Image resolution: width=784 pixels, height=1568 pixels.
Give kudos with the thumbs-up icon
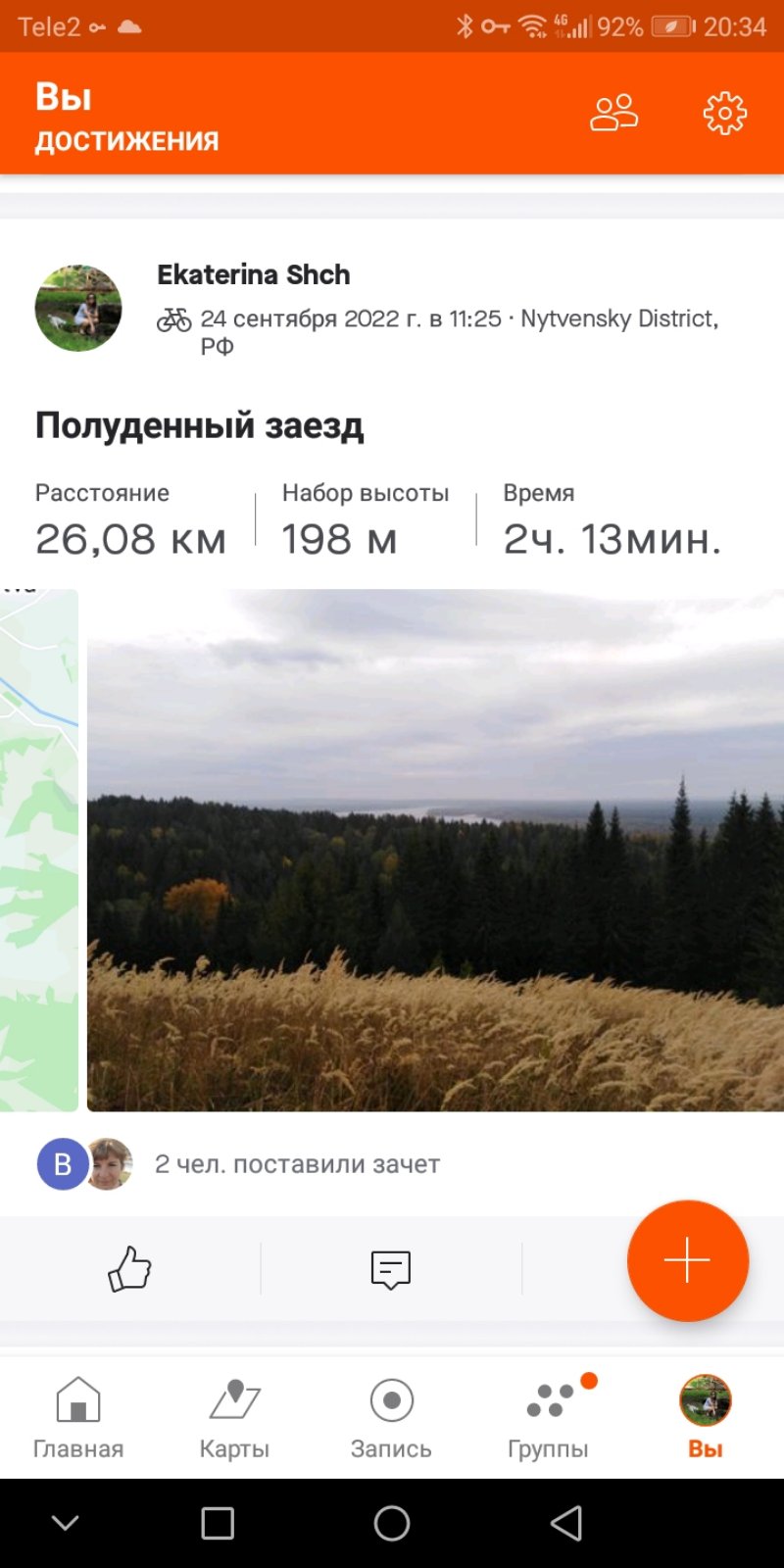click(129, 1268)
